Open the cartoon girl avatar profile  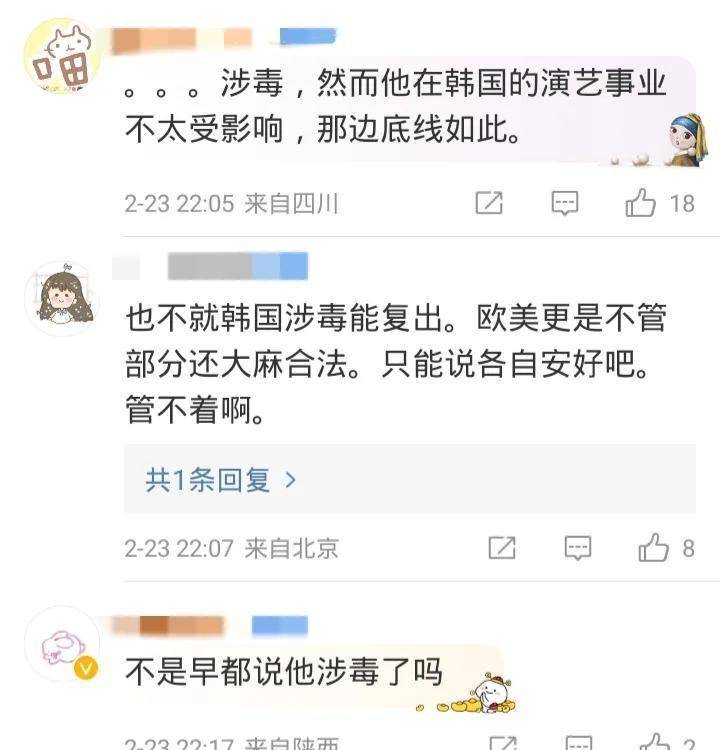(x=61, y=298)
